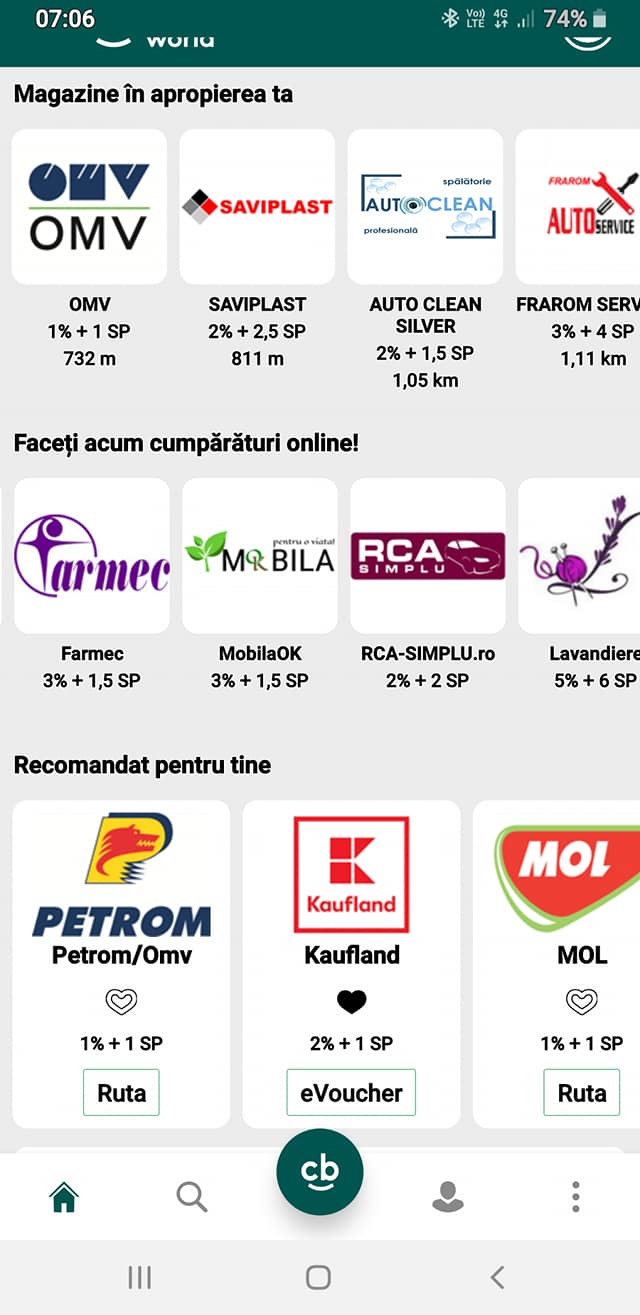Favorite the MOL card

[x=581, y=1001]
